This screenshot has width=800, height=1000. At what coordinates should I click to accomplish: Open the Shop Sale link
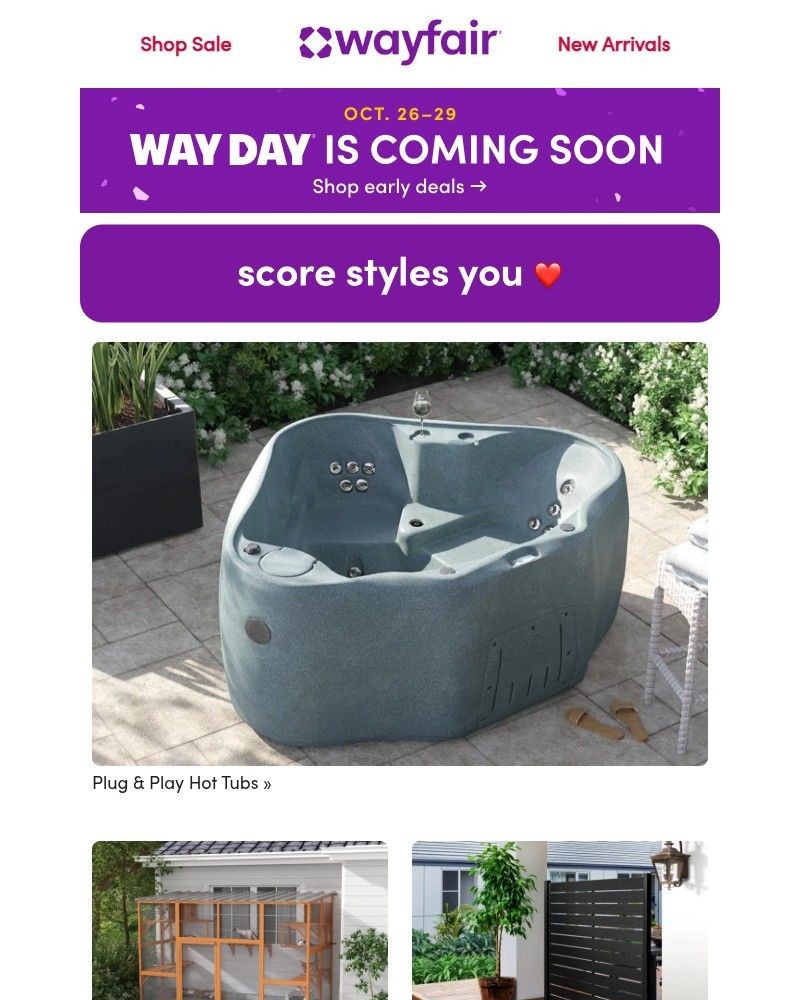[185, 44]
